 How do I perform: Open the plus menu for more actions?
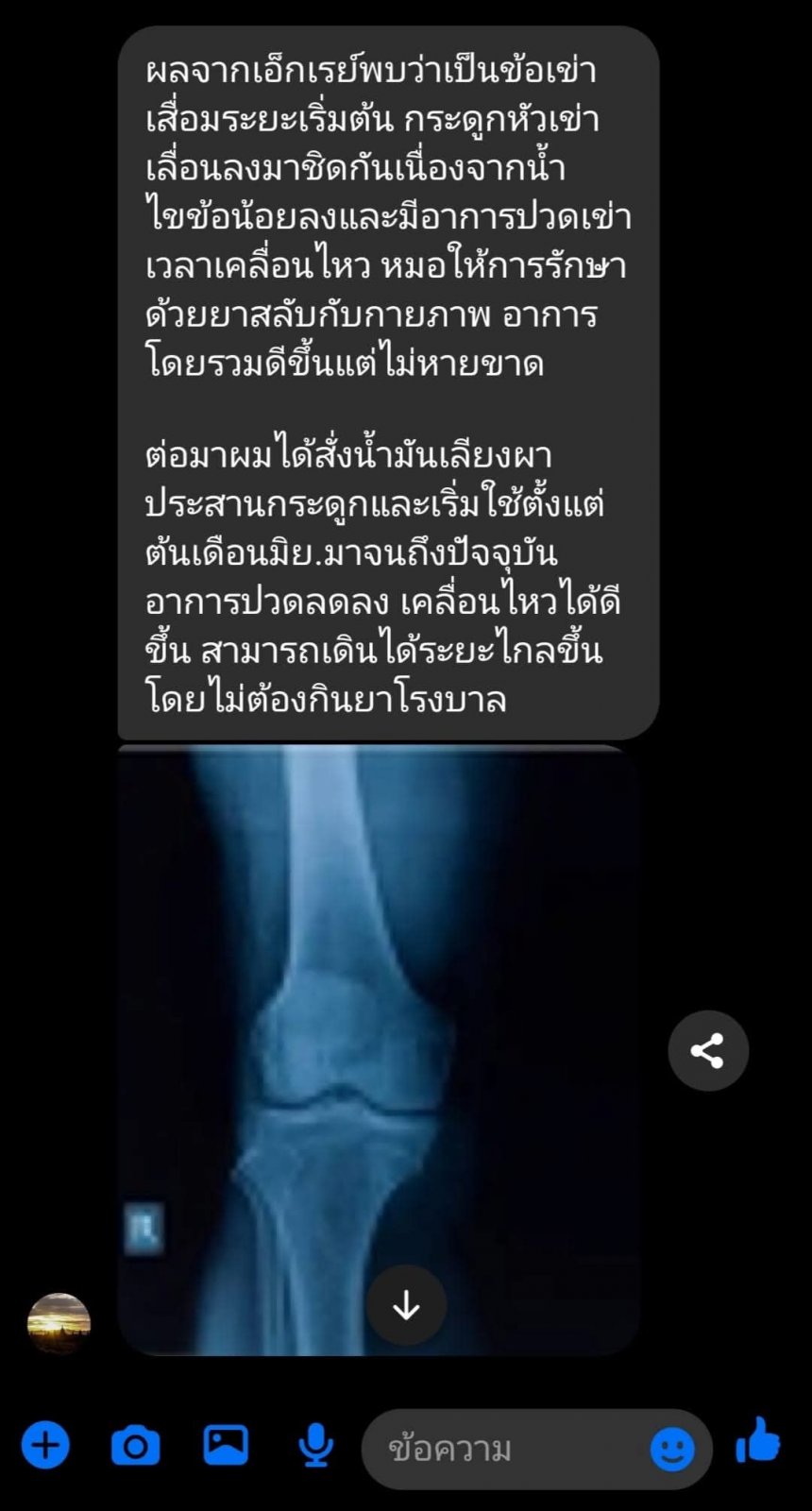(45, 1445)
